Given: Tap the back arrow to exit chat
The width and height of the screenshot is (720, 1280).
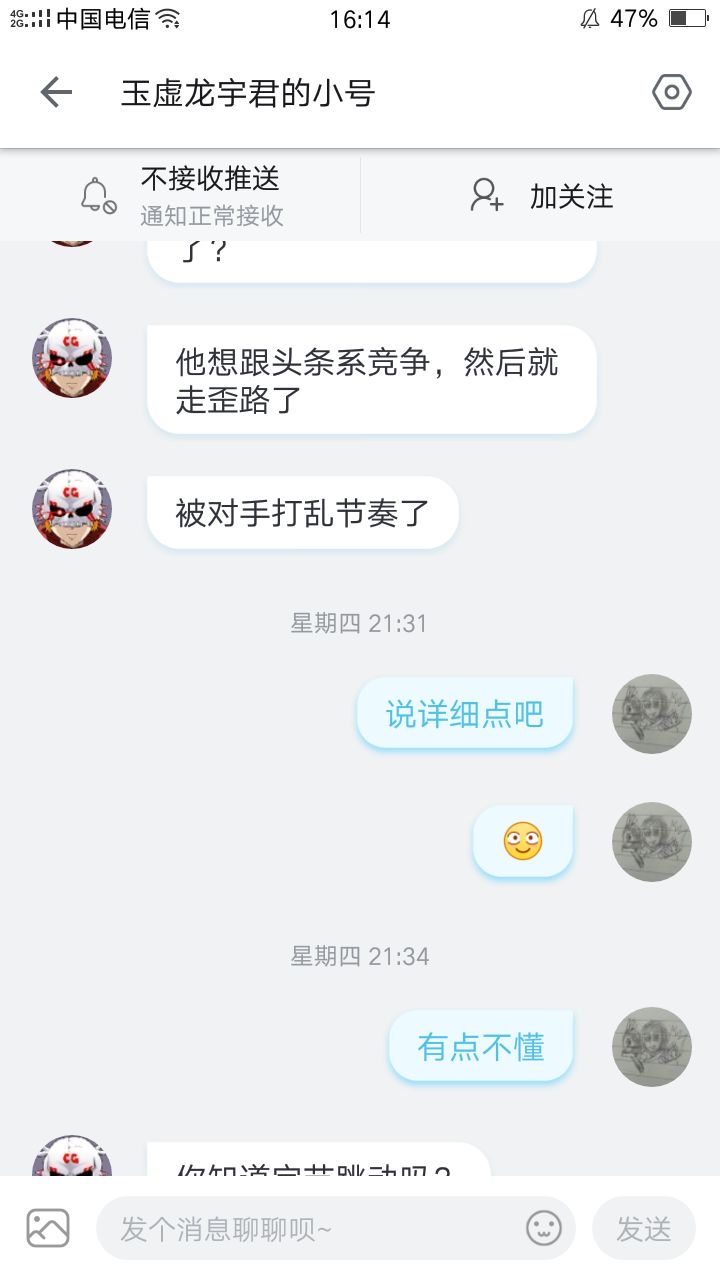Looking at the screenshot, I should tap(57, 91).
